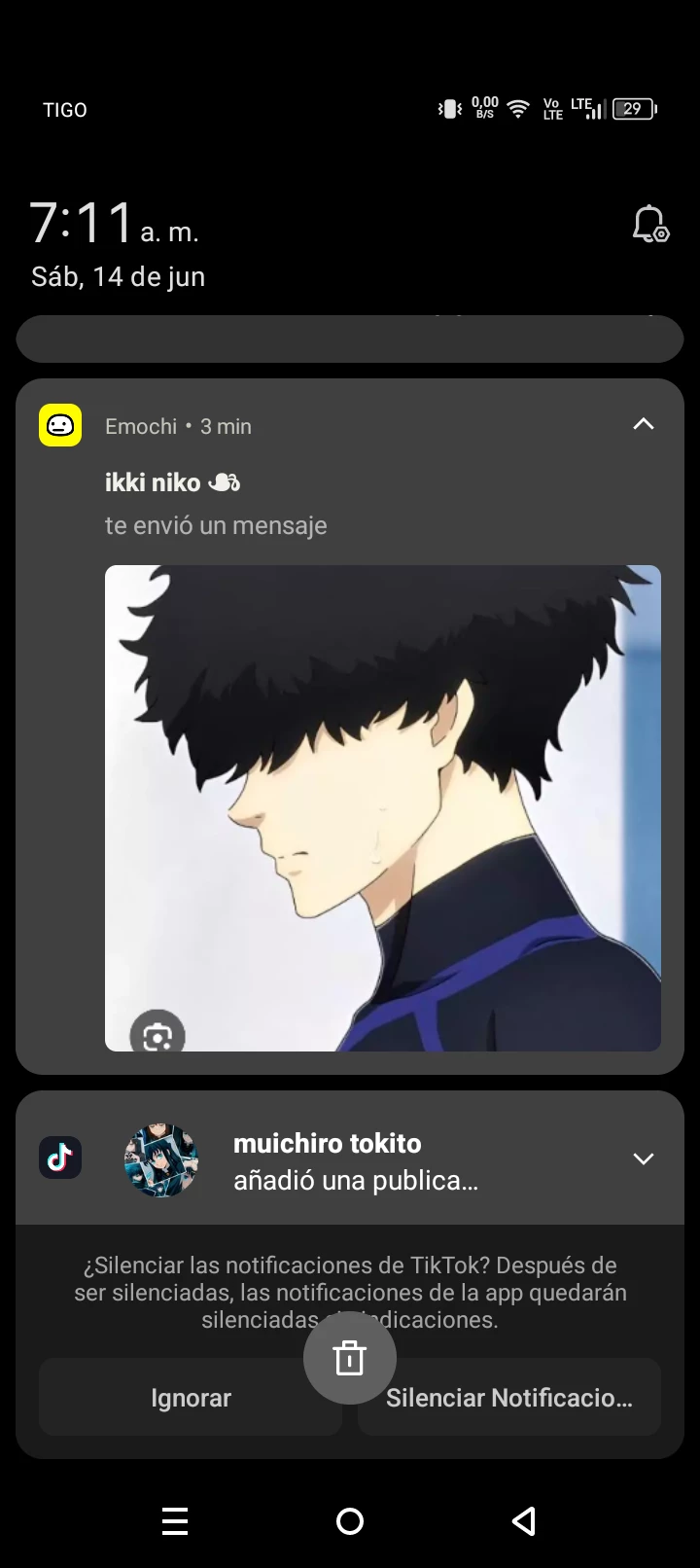
Task: Expand the TikTok notification
Action: pyautogui.click(x=643, y=1158)
